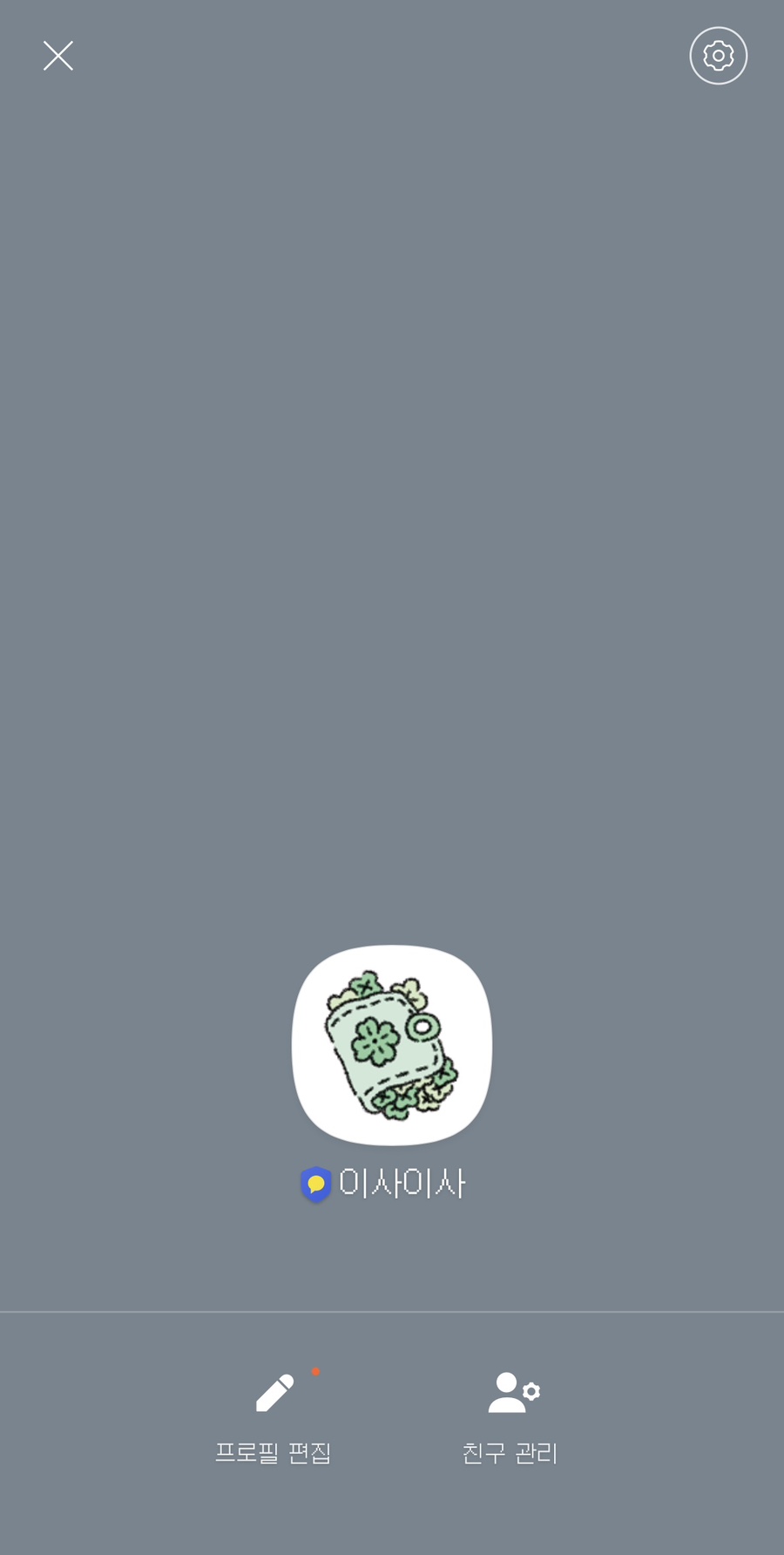This screenshot has height=1555, width=784.
Task: Close the profile screen
Action: pyautogui.click(x=58, y=56)
